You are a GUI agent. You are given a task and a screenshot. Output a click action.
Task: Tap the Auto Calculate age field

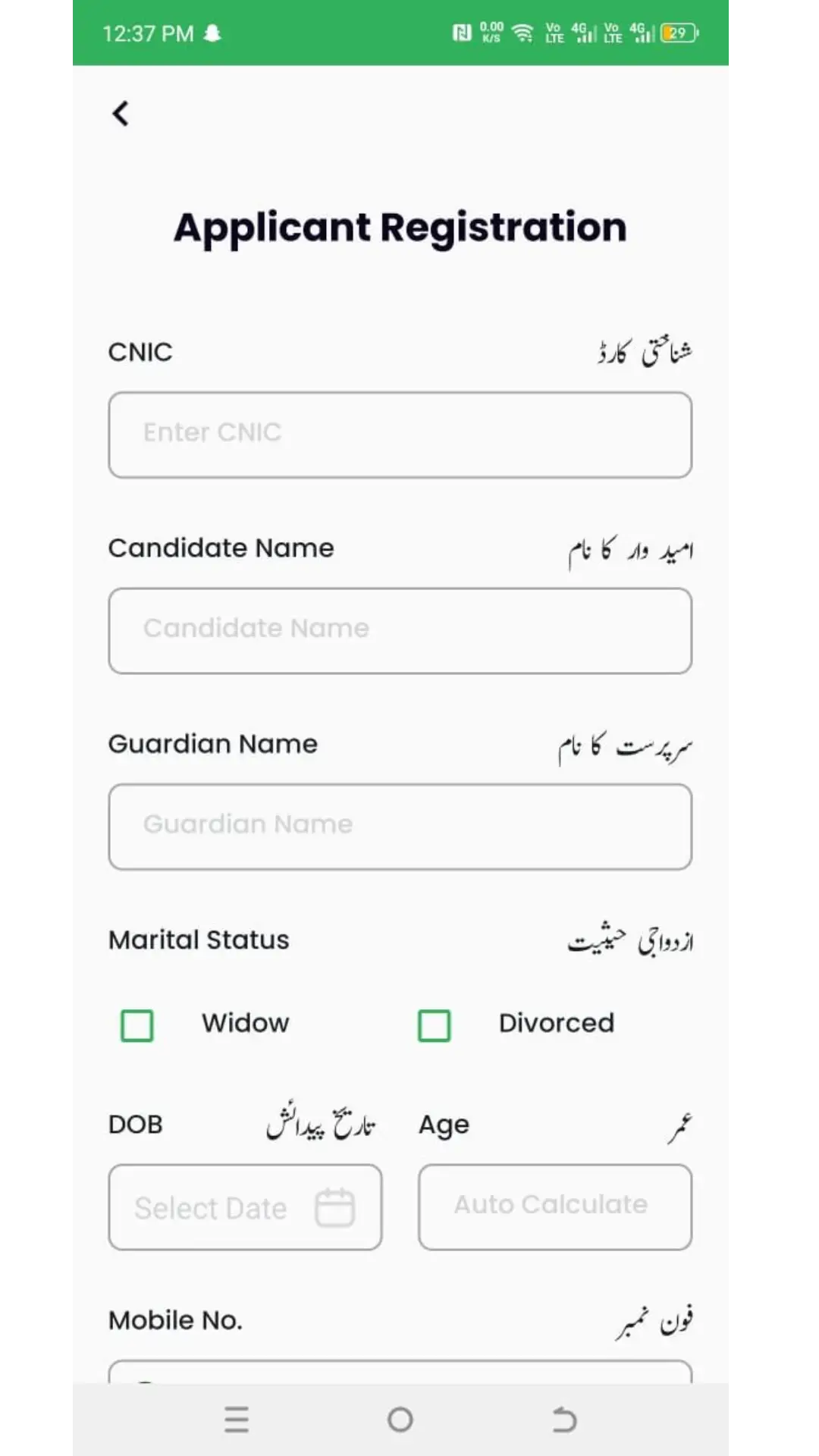tap(555, 1207)
